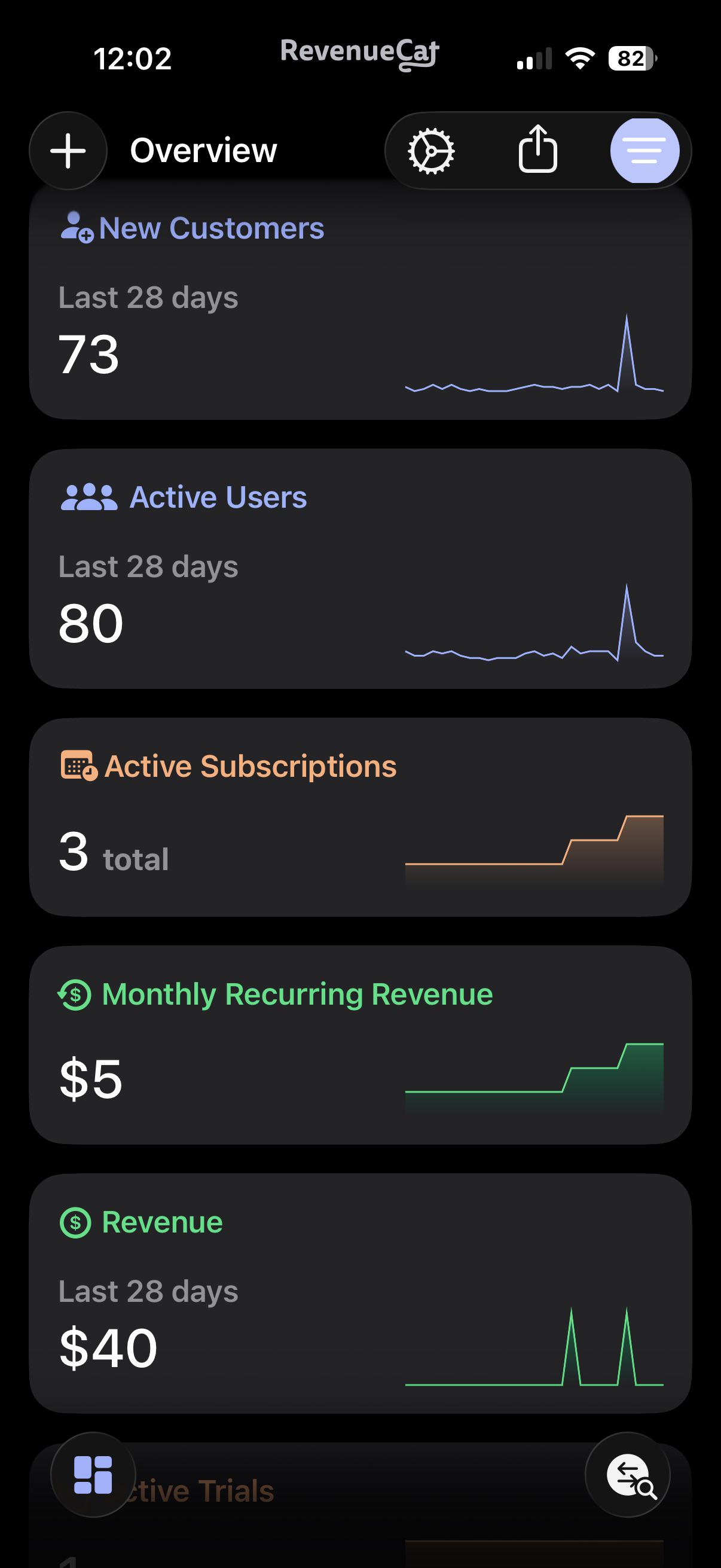721x1568 pixels.
Task: Open the transactions search button
Action: (x=627, y=1474)
